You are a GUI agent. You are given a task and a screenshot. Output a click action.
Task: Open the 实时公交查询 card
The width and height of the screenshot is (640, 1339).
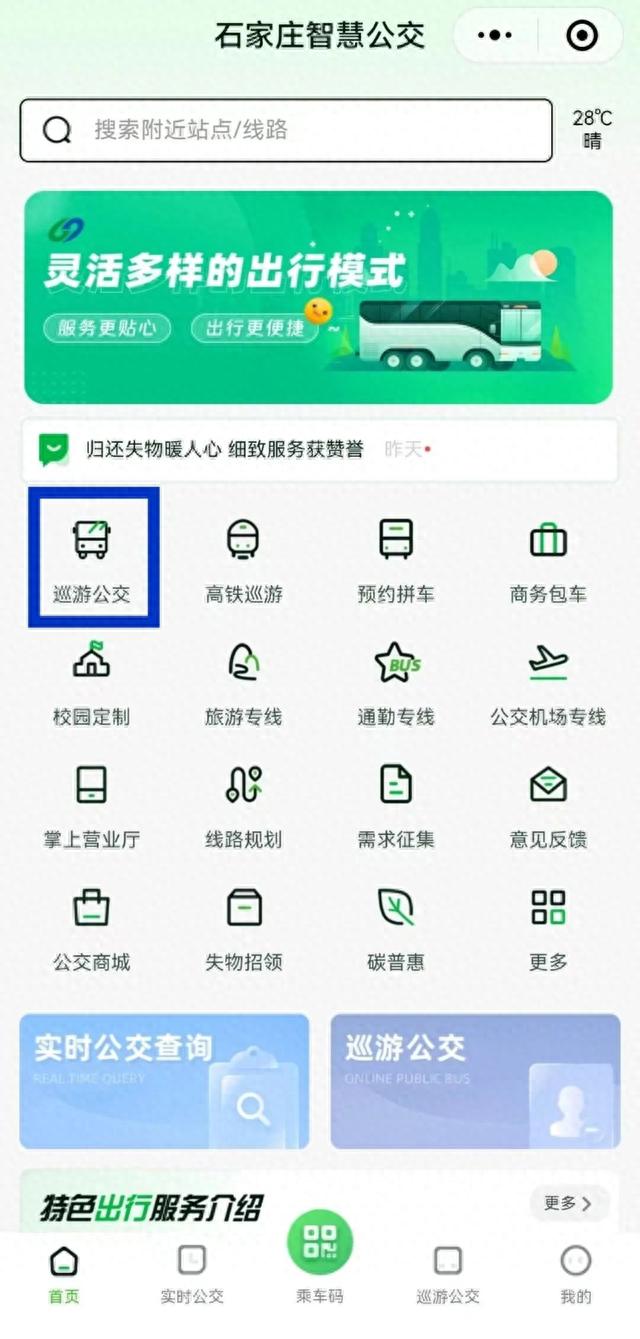coord(164,1081)
